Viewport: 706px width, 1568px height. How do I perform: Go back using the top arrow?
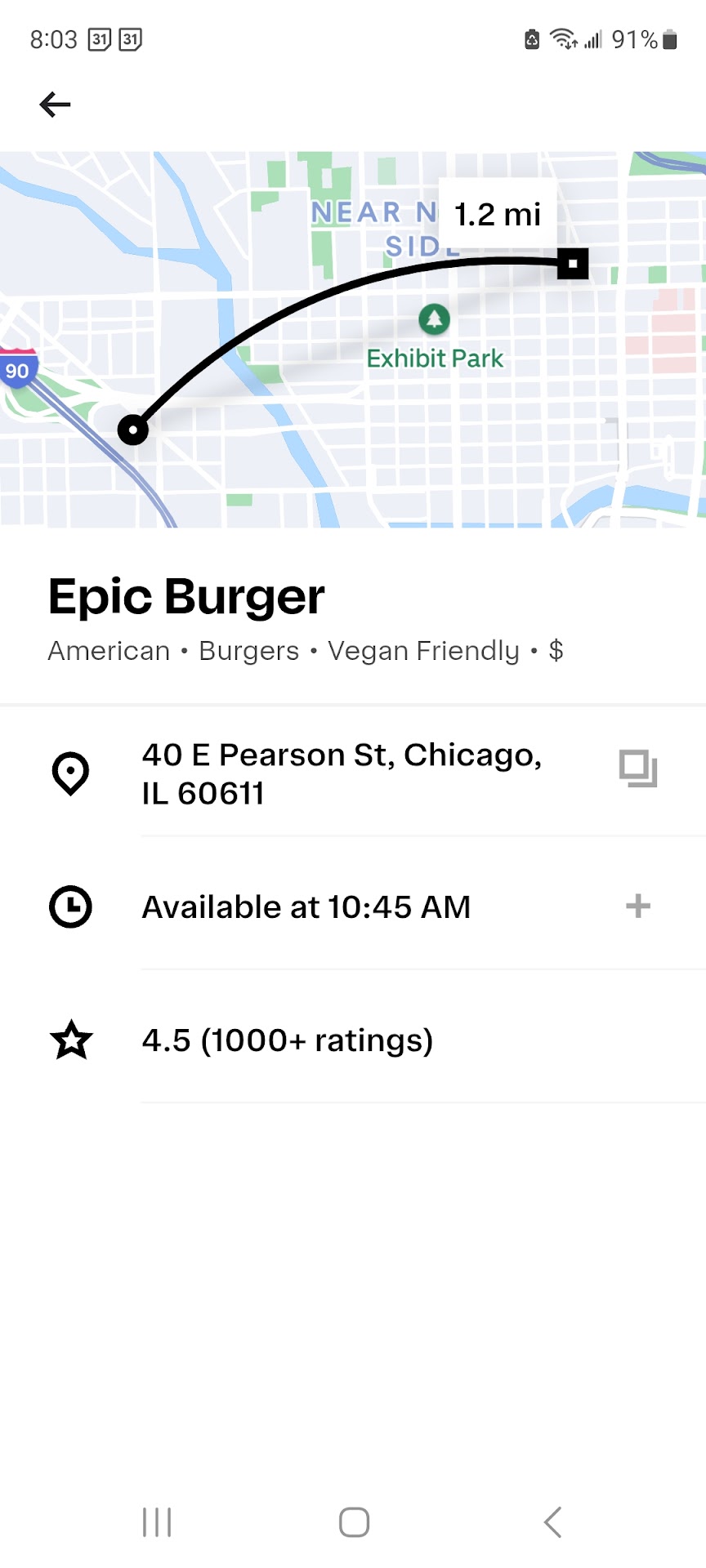pos(55,105)
